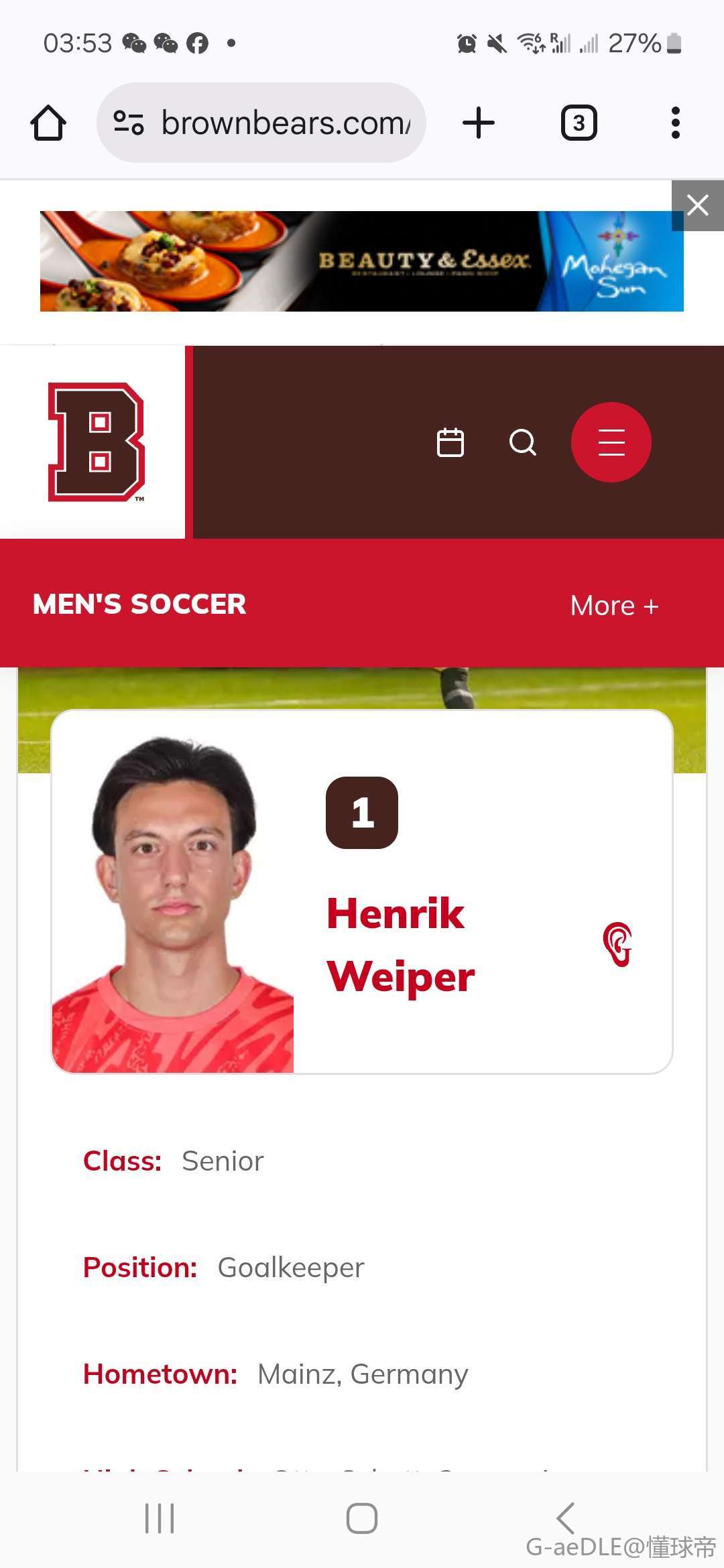Image resolution: width=724 pixels, height=1568 pixels.
Task: Open the browser overflow menu
Action: [675, 123]
